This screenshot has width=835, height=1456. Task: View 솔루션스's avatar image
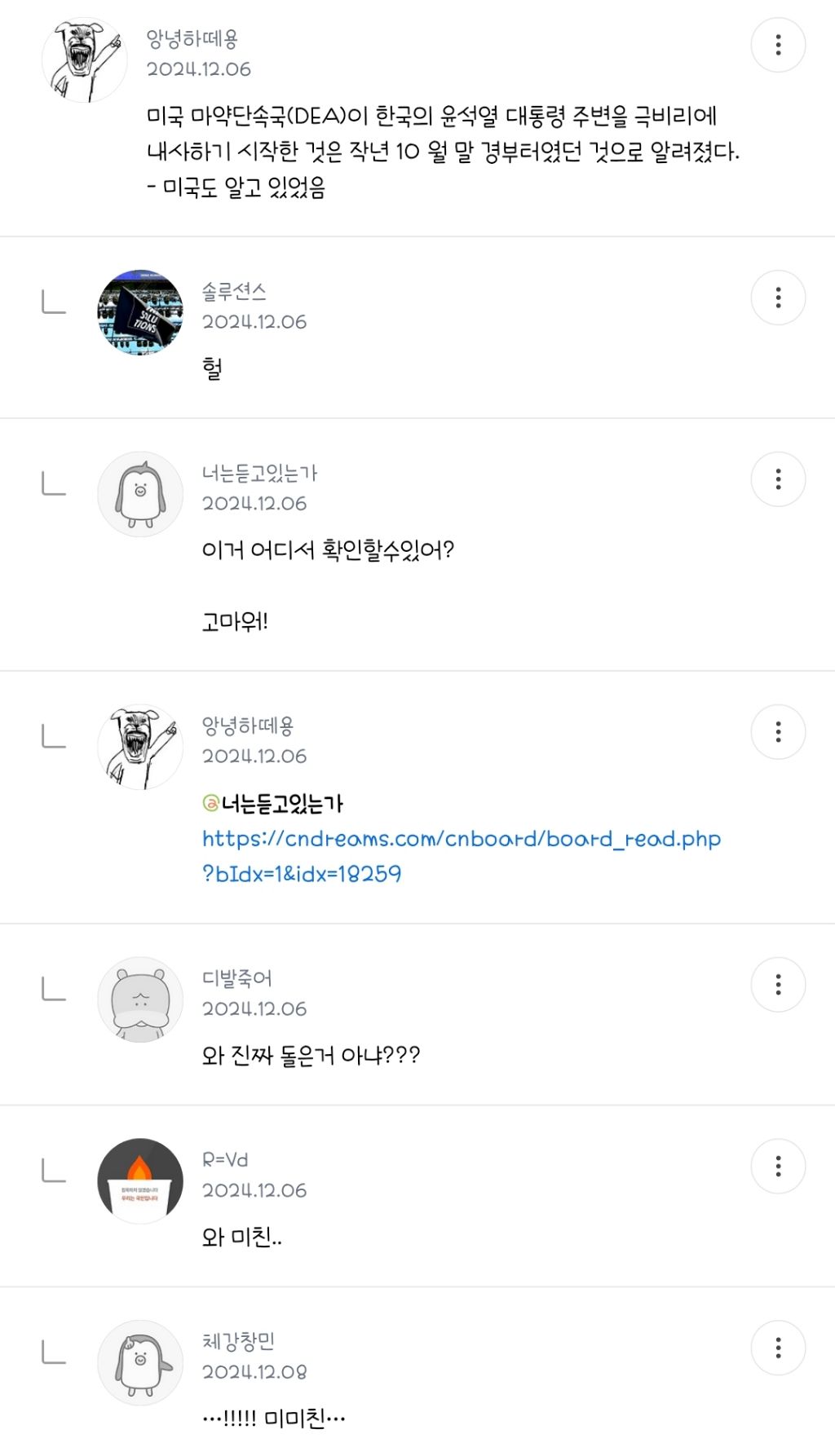tap(139, 307)
